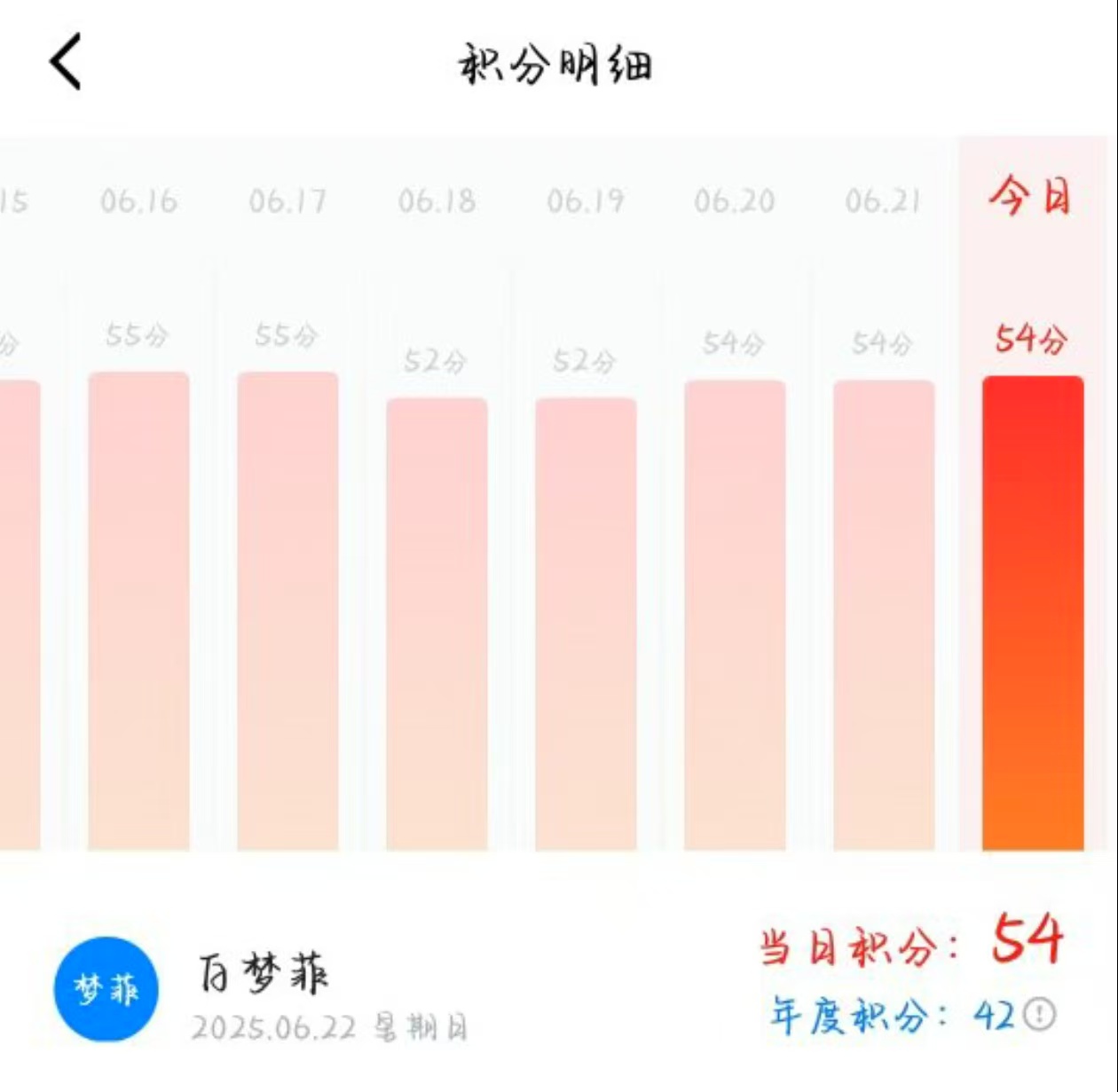Go back from the 积分明细 page
This screenshot has height=1092, width=1118.
[x=66, y=62]
